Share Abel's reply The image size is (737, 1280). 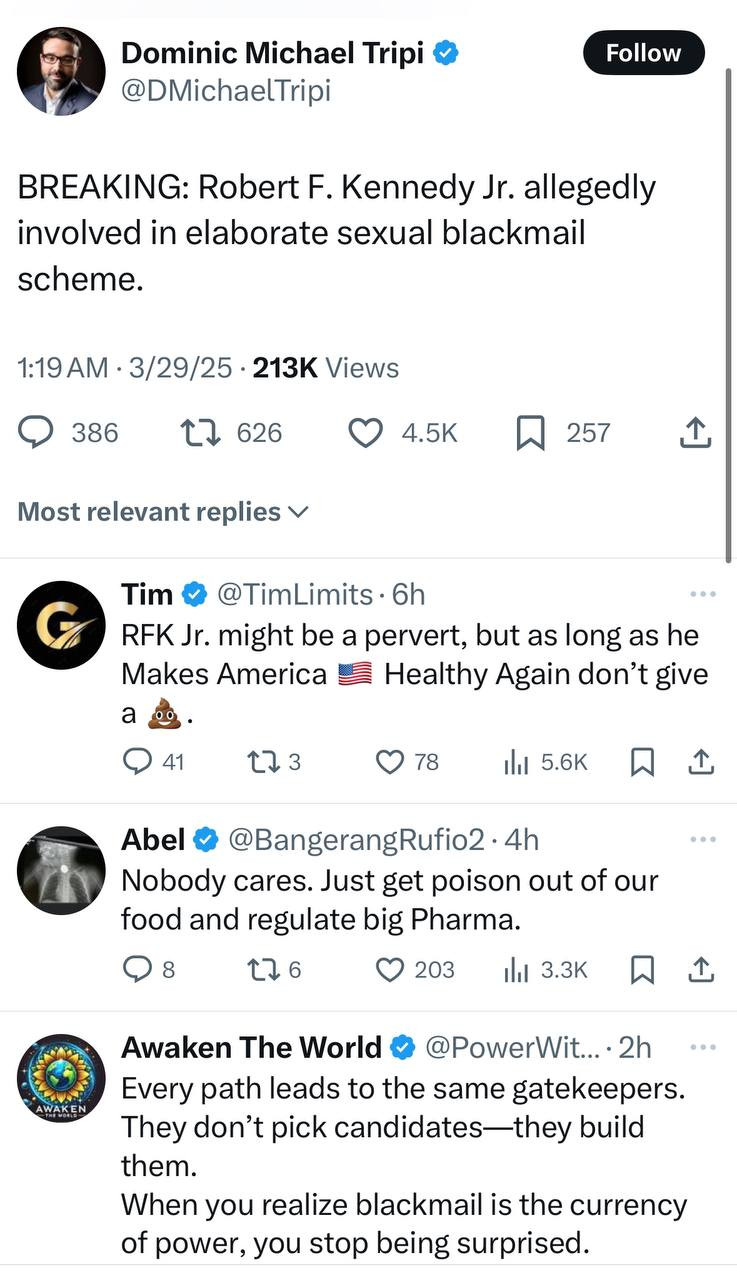[x=702, y=969]
